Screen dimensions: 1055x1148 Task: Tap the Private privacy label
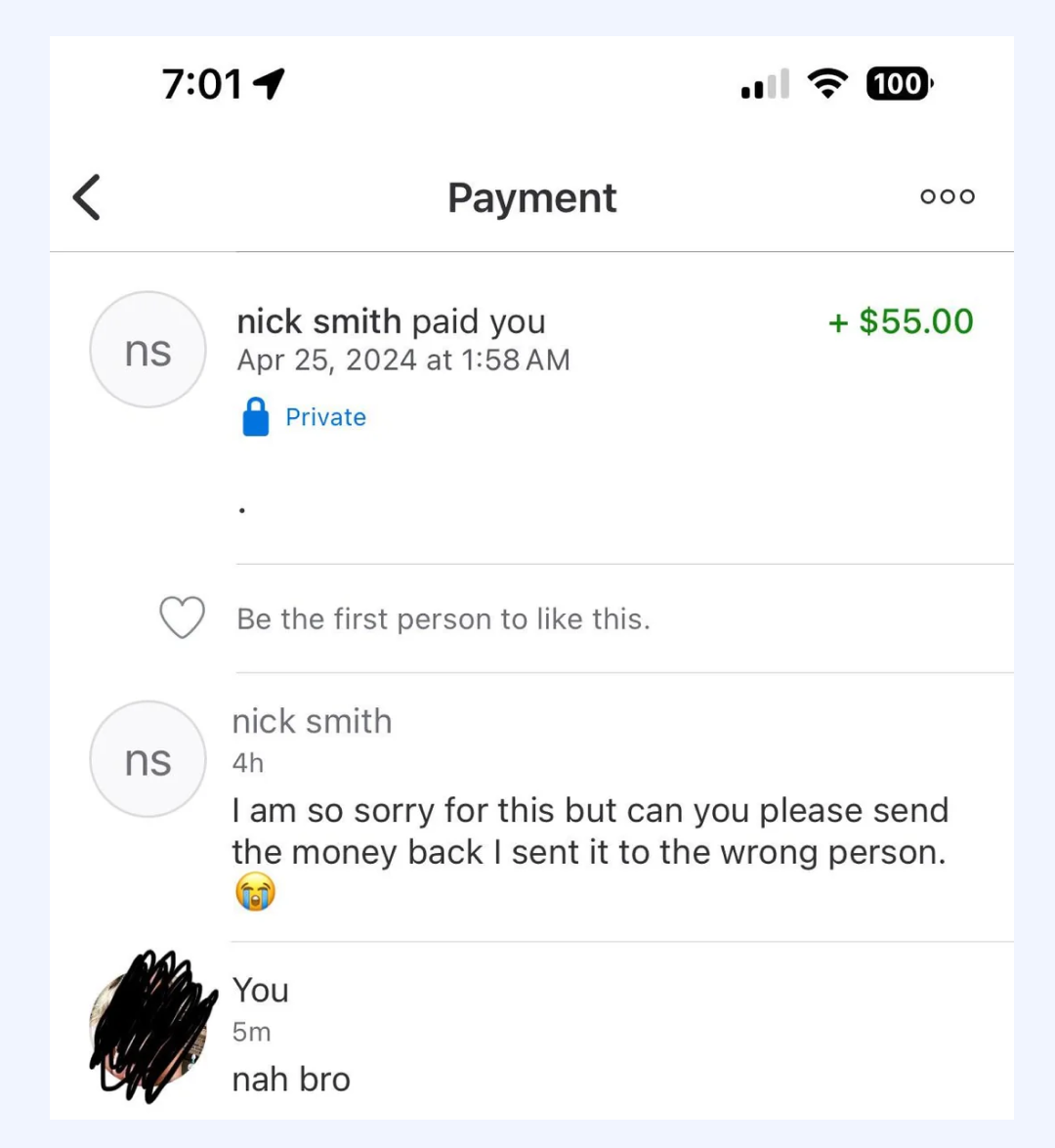click(324, 417)
